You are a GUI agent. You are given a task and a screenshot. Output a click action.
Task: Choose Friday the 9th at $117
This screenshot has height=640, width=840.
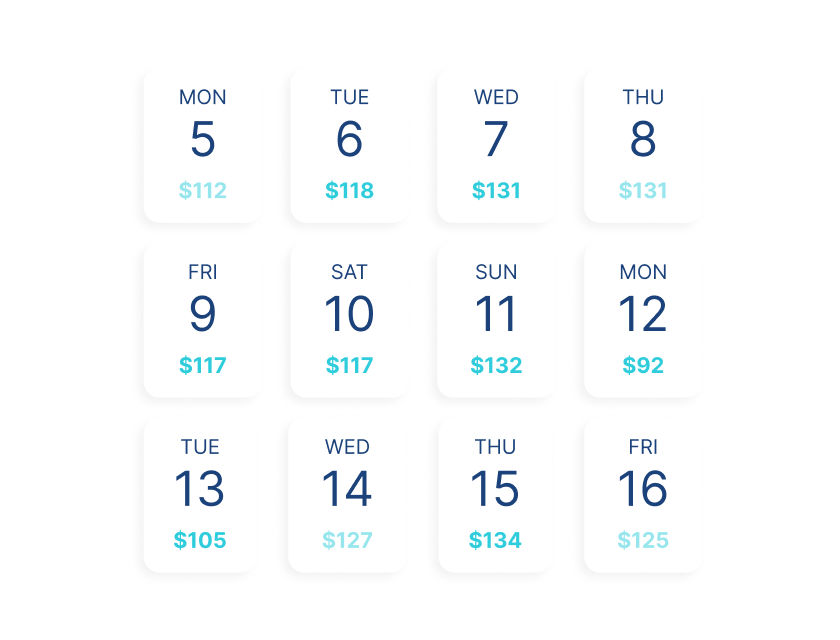click(202, 320)
